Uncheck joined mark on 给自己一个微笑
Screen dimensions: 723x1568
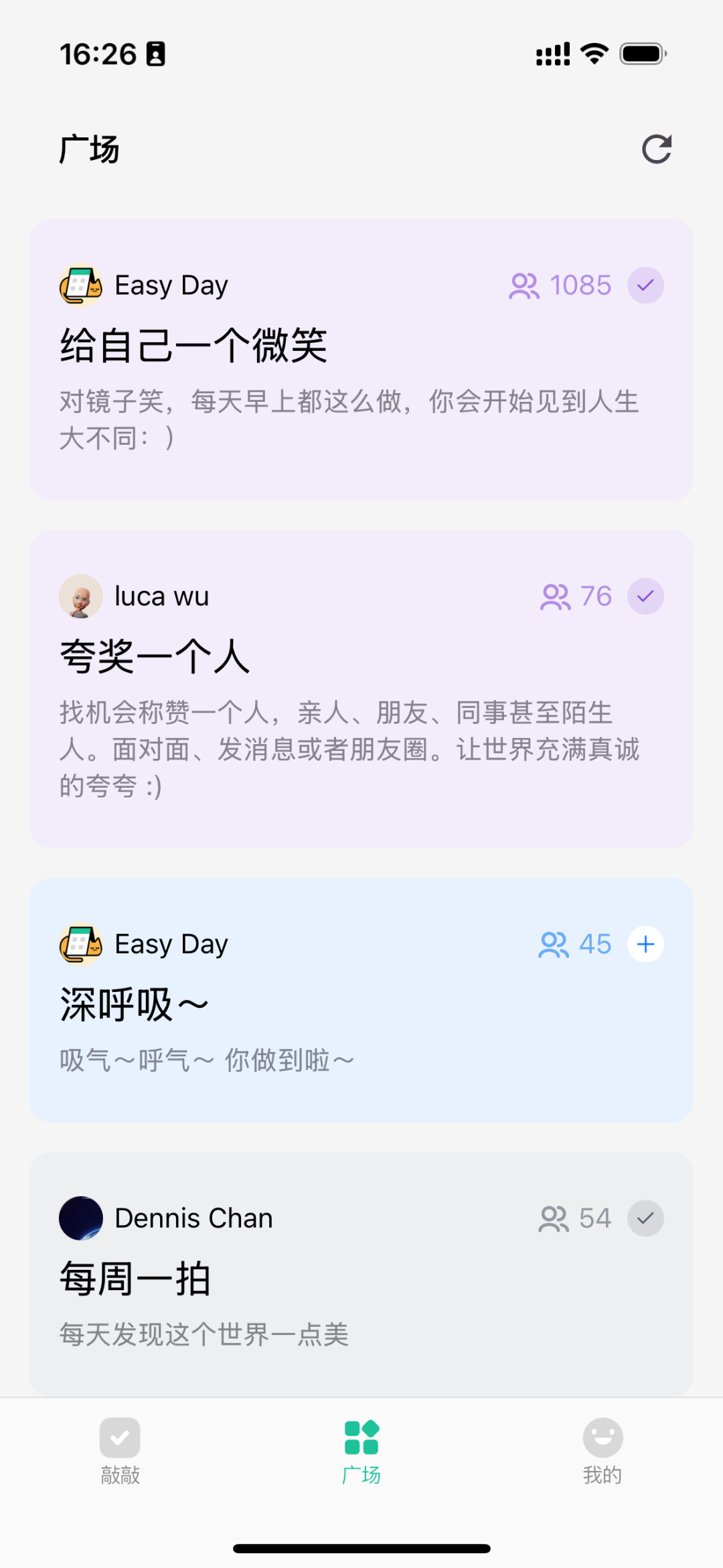645,285
